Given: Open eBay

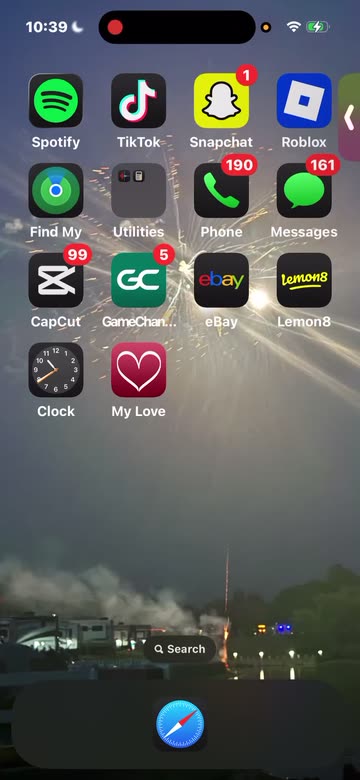Looking at the screenshot, I should (221, 280).
